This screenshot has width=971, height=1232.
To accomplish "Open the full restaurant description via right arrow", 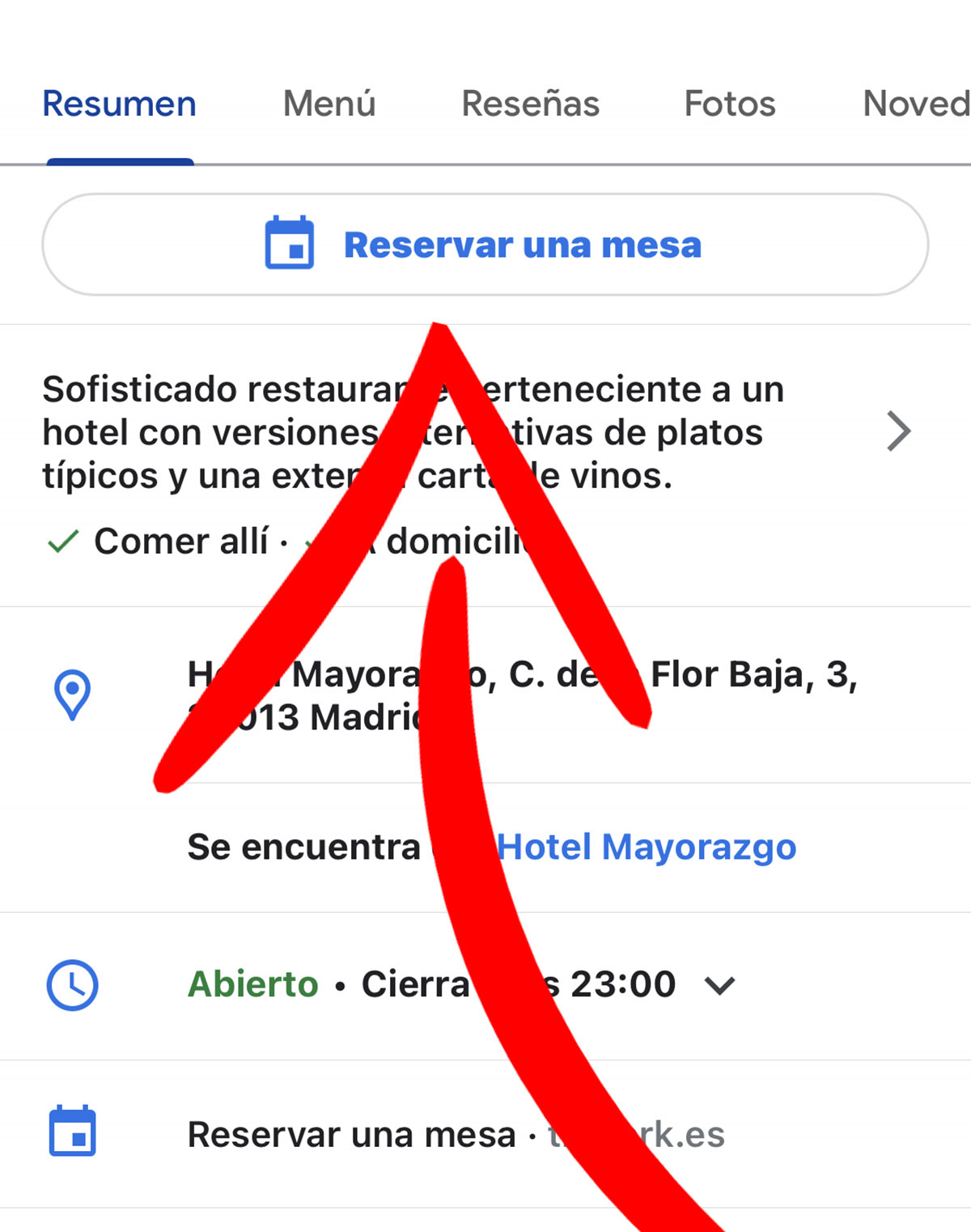I will coord(900,431).
